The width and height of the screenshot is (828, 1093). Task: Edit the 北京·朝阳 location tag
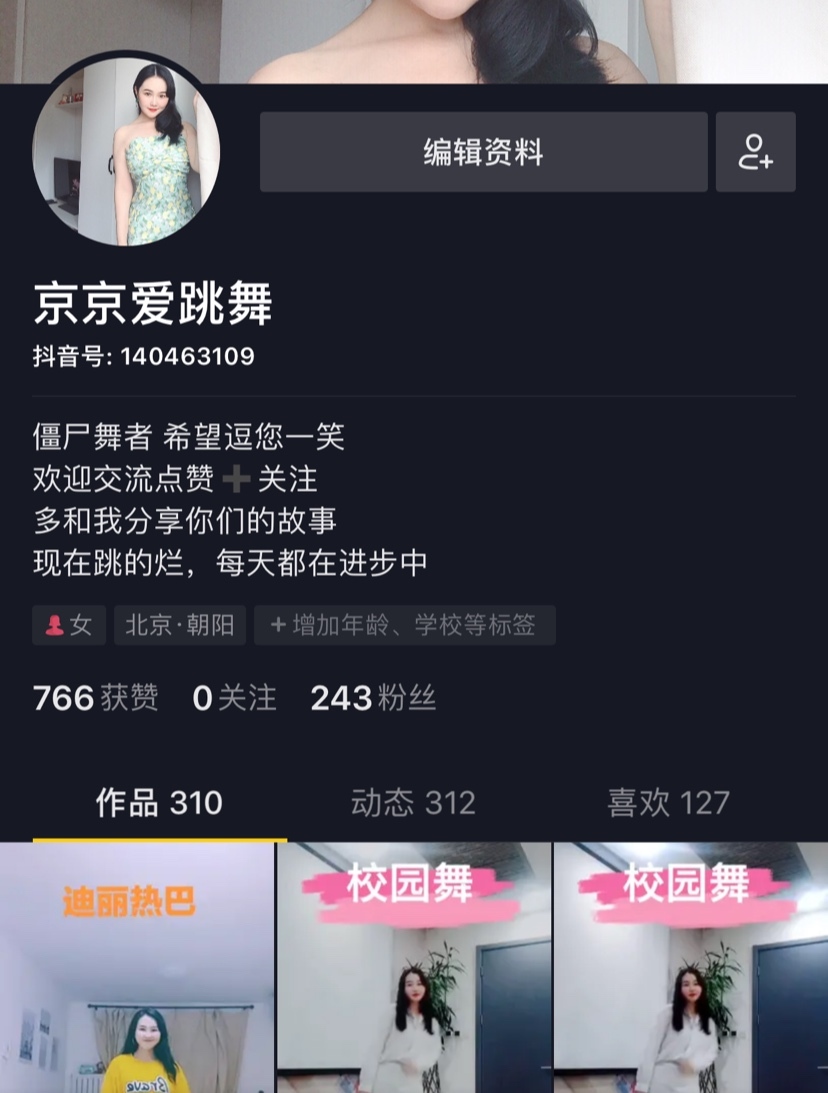[x=180, y=626]
